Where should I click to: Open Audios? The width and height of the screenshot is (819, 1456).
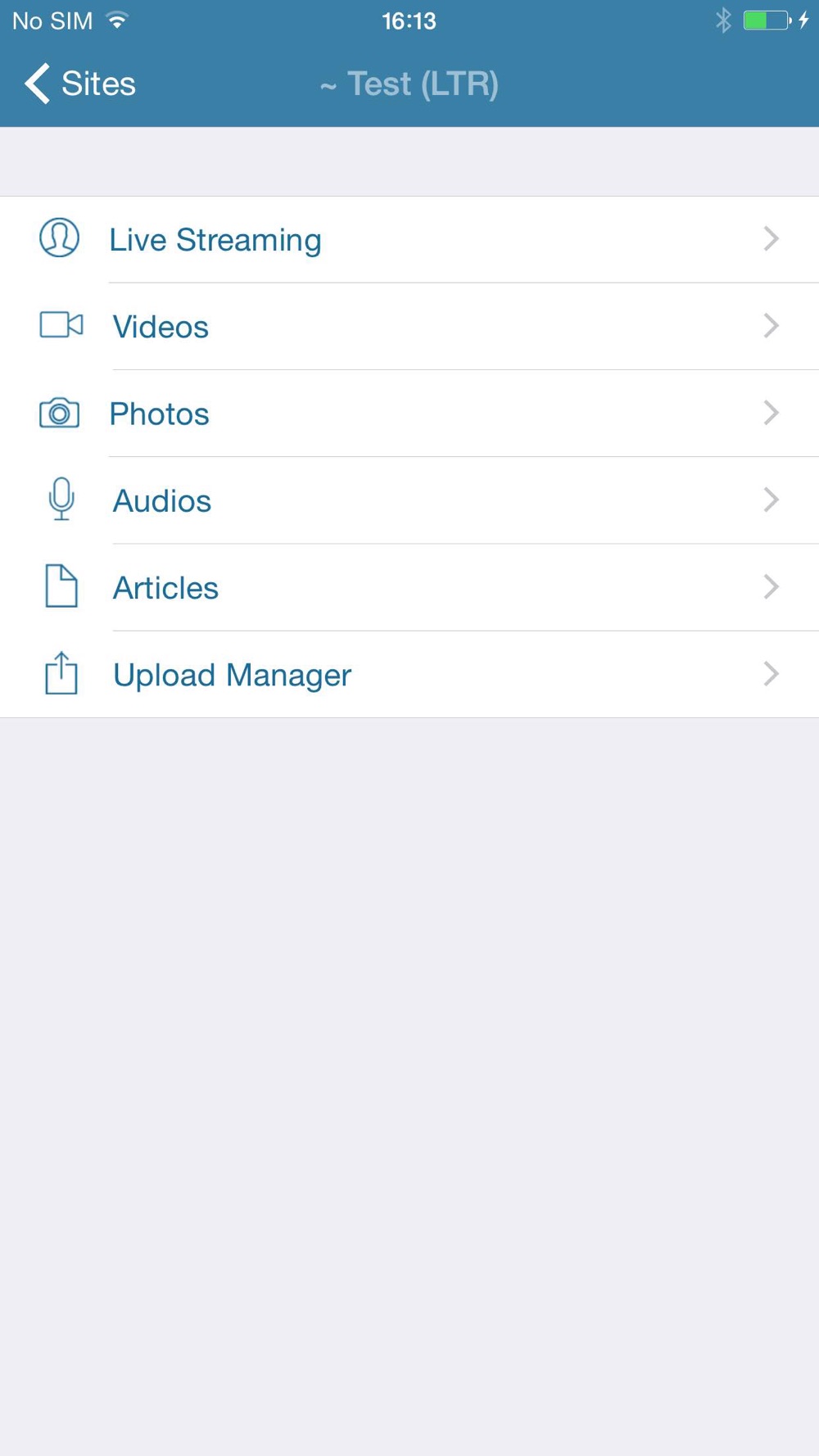pos(409,500)
